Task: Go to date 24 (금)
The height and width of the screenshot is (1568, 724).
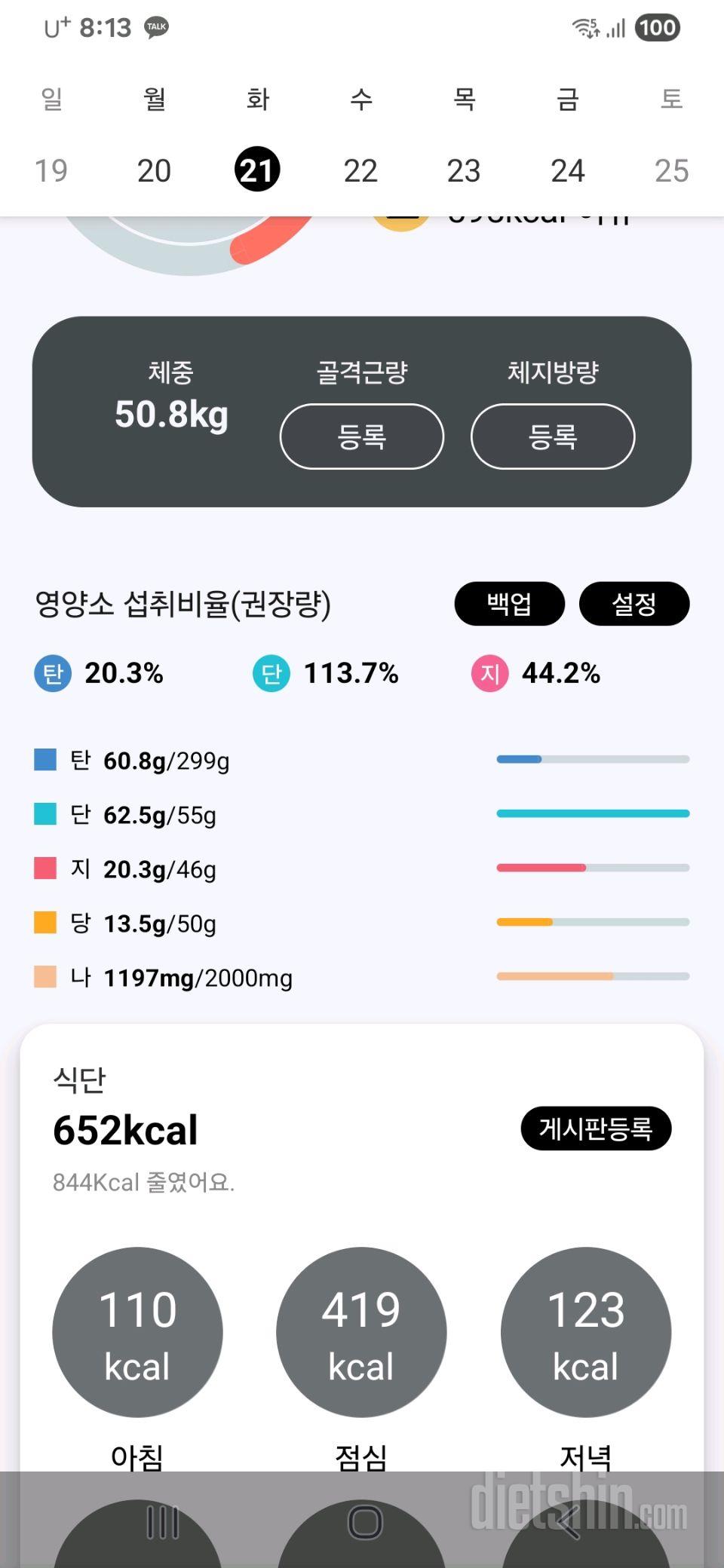Action: 567,170
